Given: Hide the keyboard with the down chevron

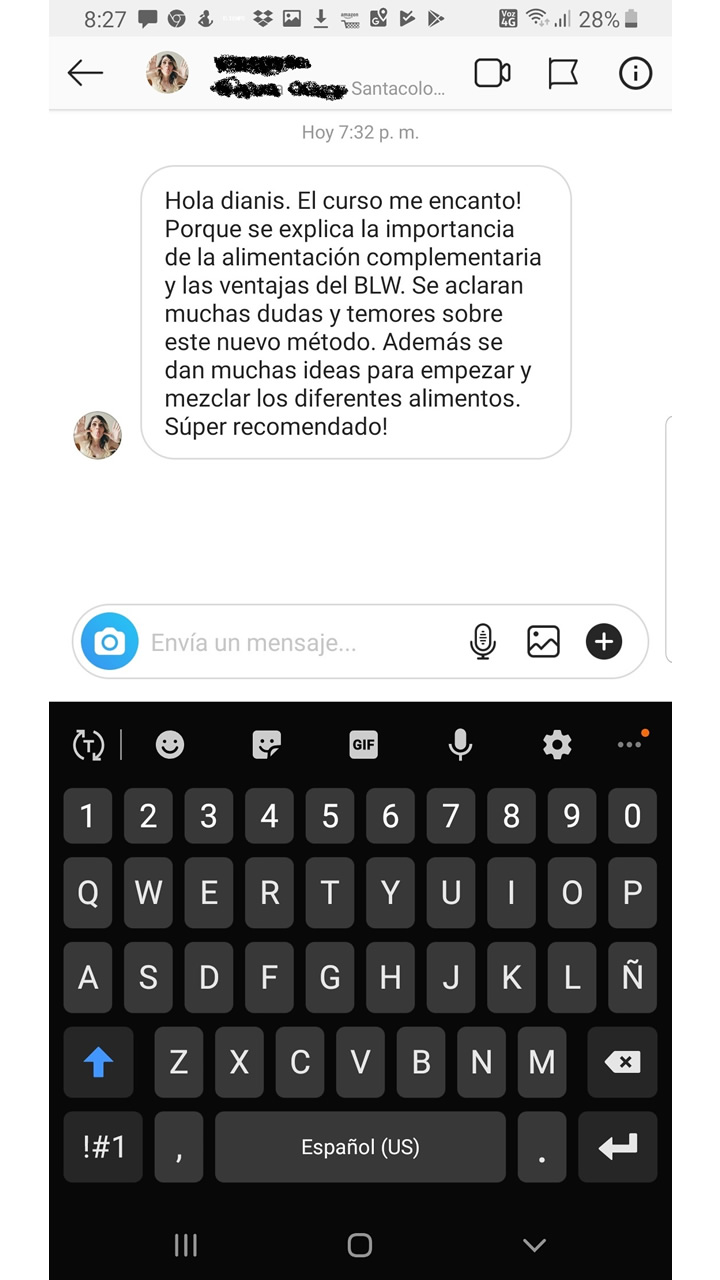Looking at the screenshot, I should click(533, 1245).
